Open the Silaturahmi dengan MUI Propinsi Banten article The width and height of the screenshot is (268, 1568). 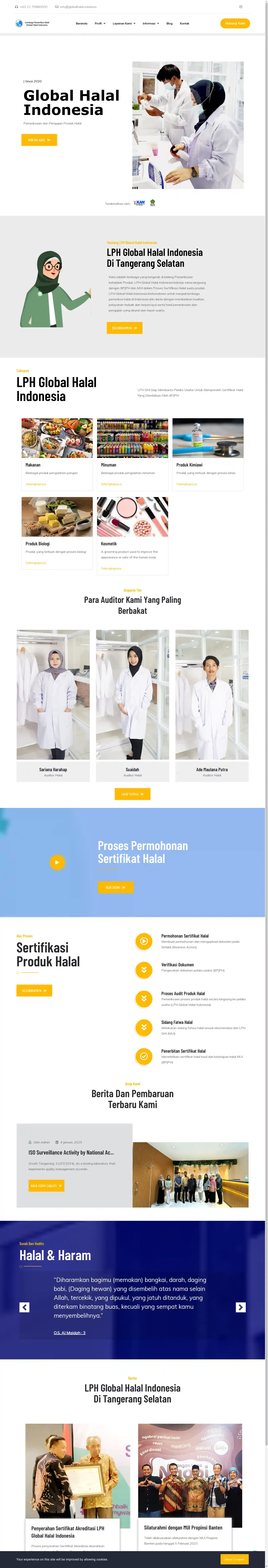point(183,1527)
